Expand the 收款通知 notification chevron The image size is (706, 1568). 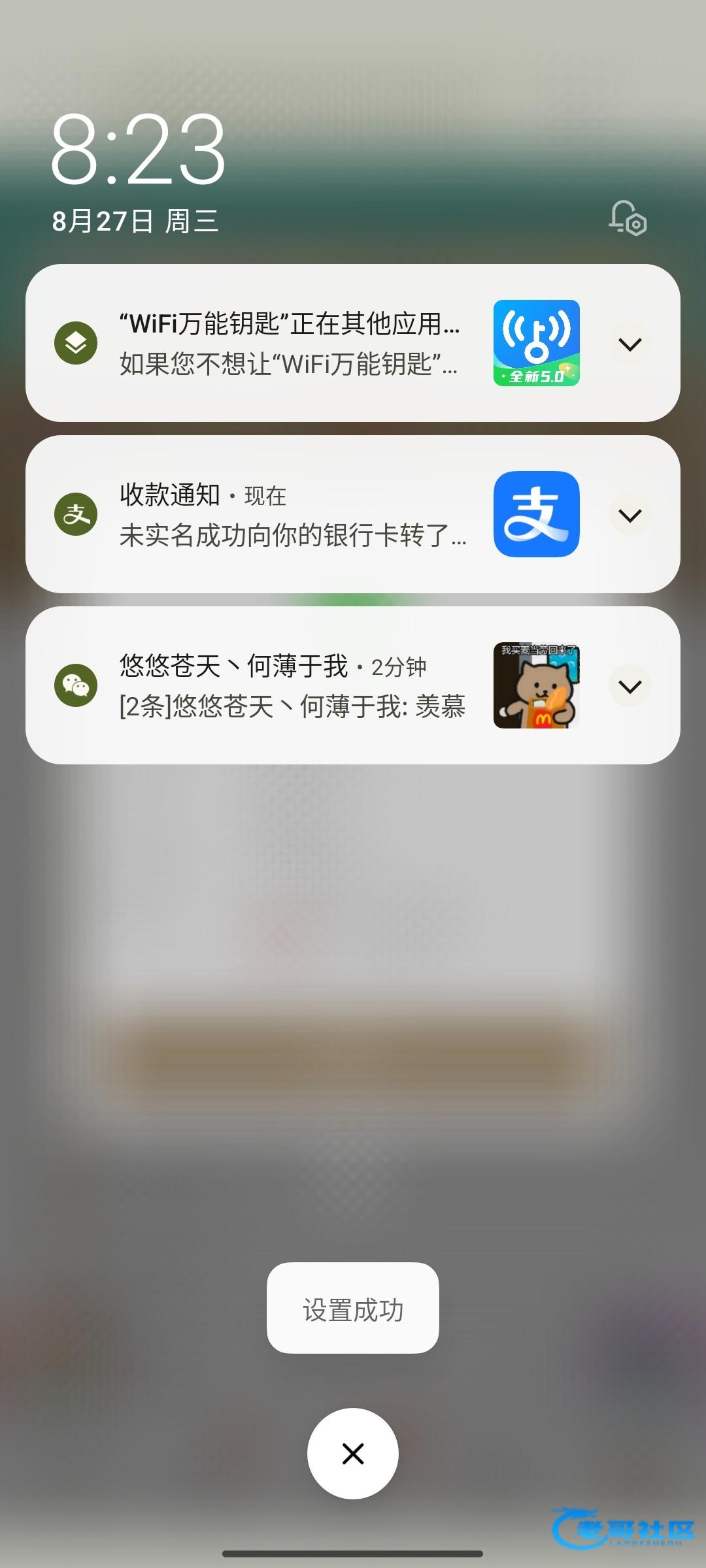coord(630,515)
